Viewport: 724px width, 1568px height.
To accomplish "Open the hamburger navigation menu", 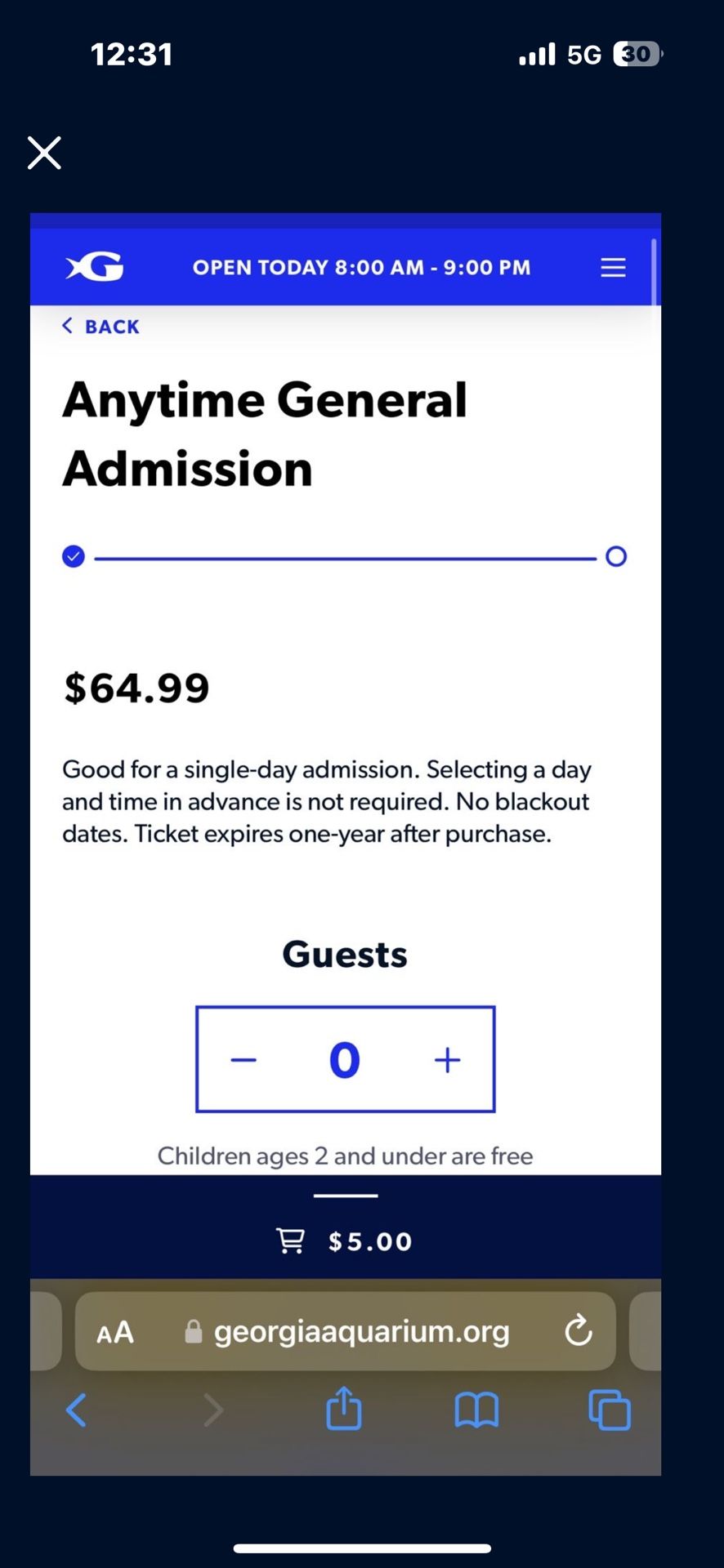I will pyautogui.click(x=613, y=267).
